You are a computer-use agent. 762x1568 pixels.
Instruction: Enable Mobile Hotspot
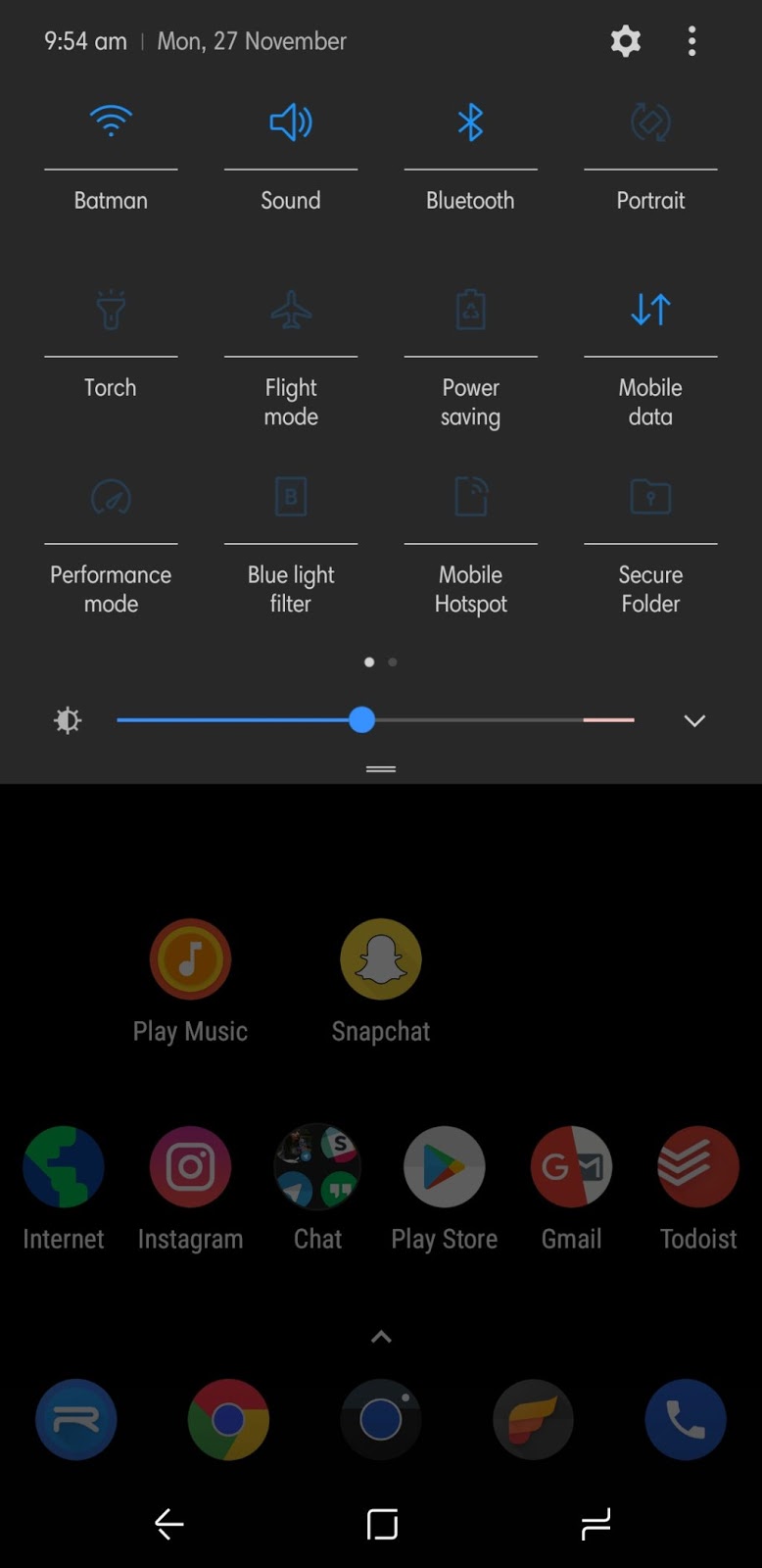(470, 497)
